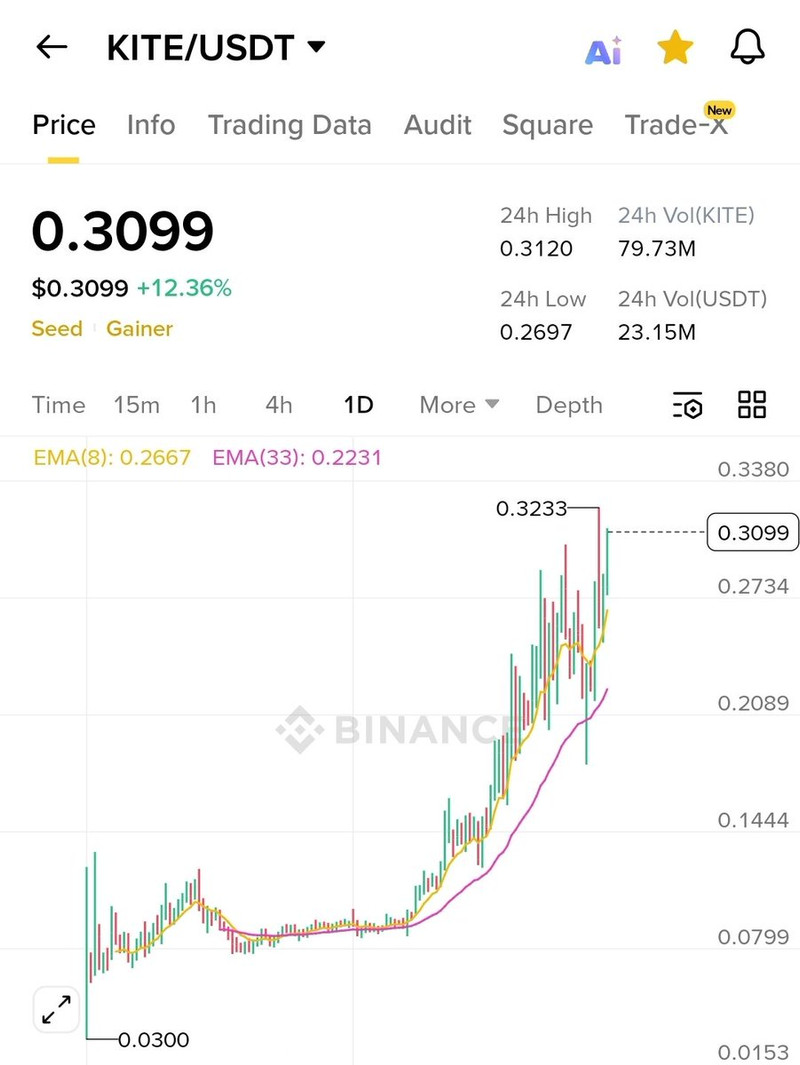Switch to the Square tab
Screen dimensions: 800x1065
click(547, 125)
